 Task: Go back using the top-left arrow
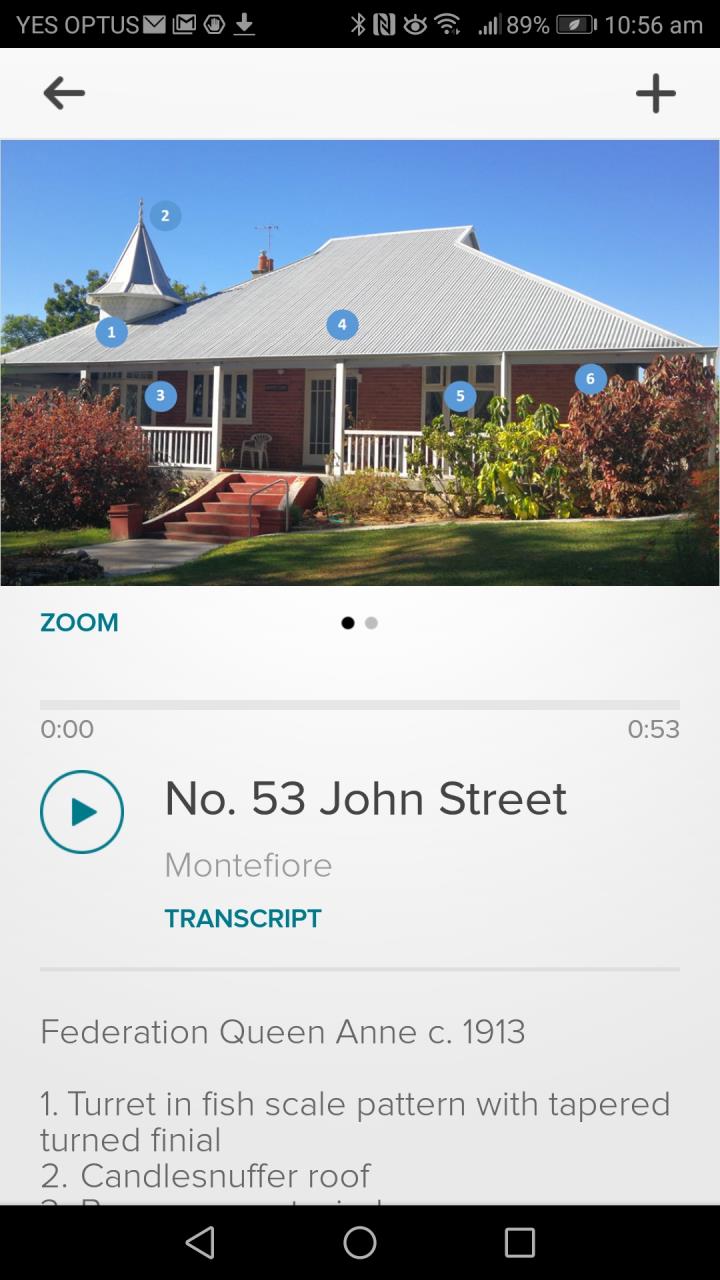[64, 93]
